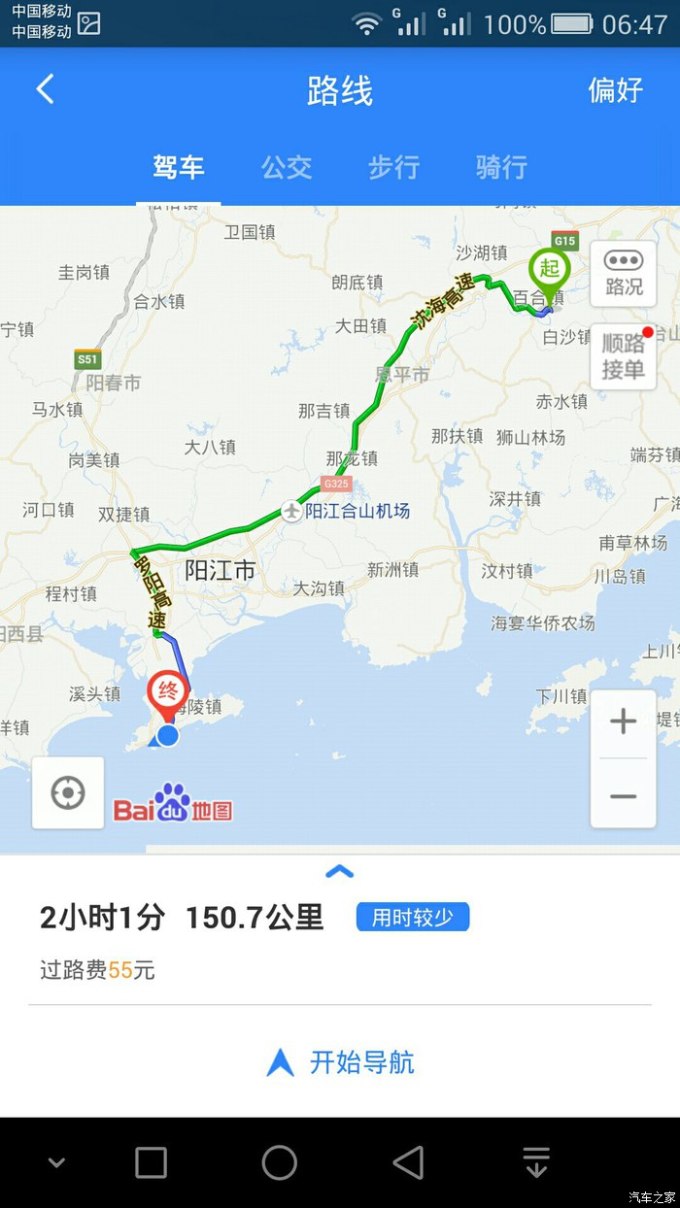Open recent apps from navigation bar
This screenshot has height=1208, width=680.
pyautogui.click(x=151, y=1163)
